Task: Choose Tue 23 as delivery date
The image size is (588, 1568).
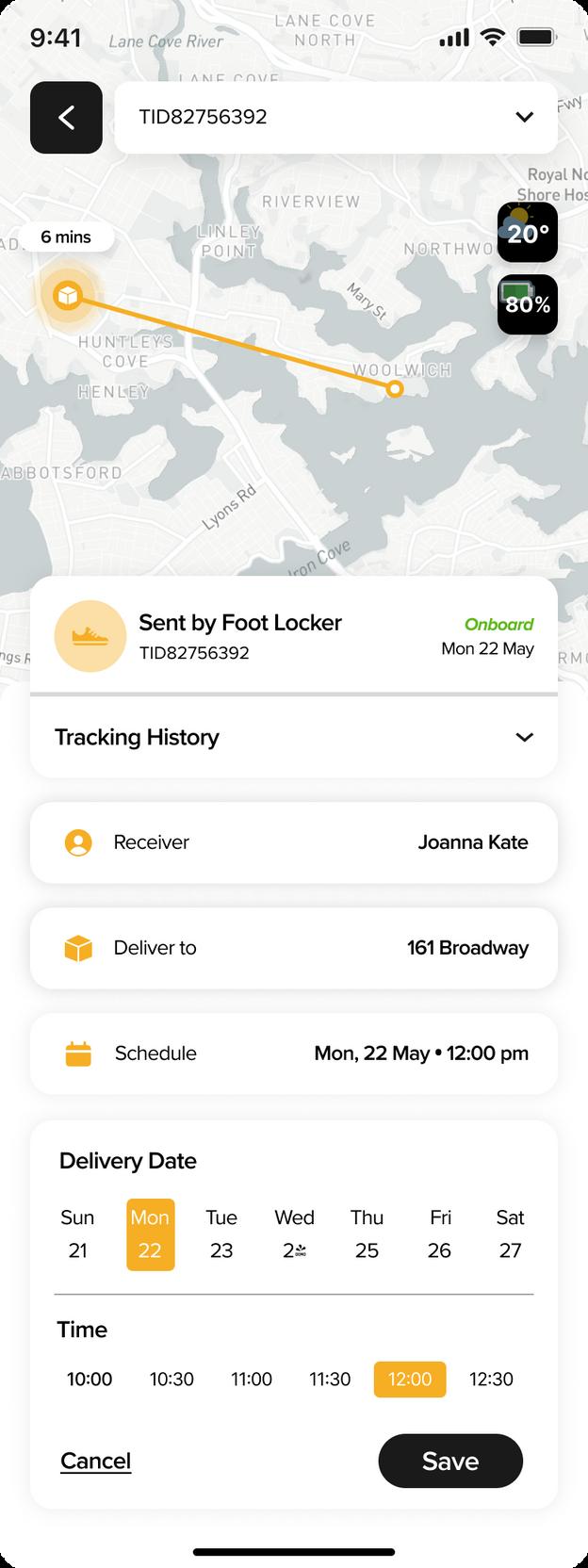Action: [x=221, y=1234]
